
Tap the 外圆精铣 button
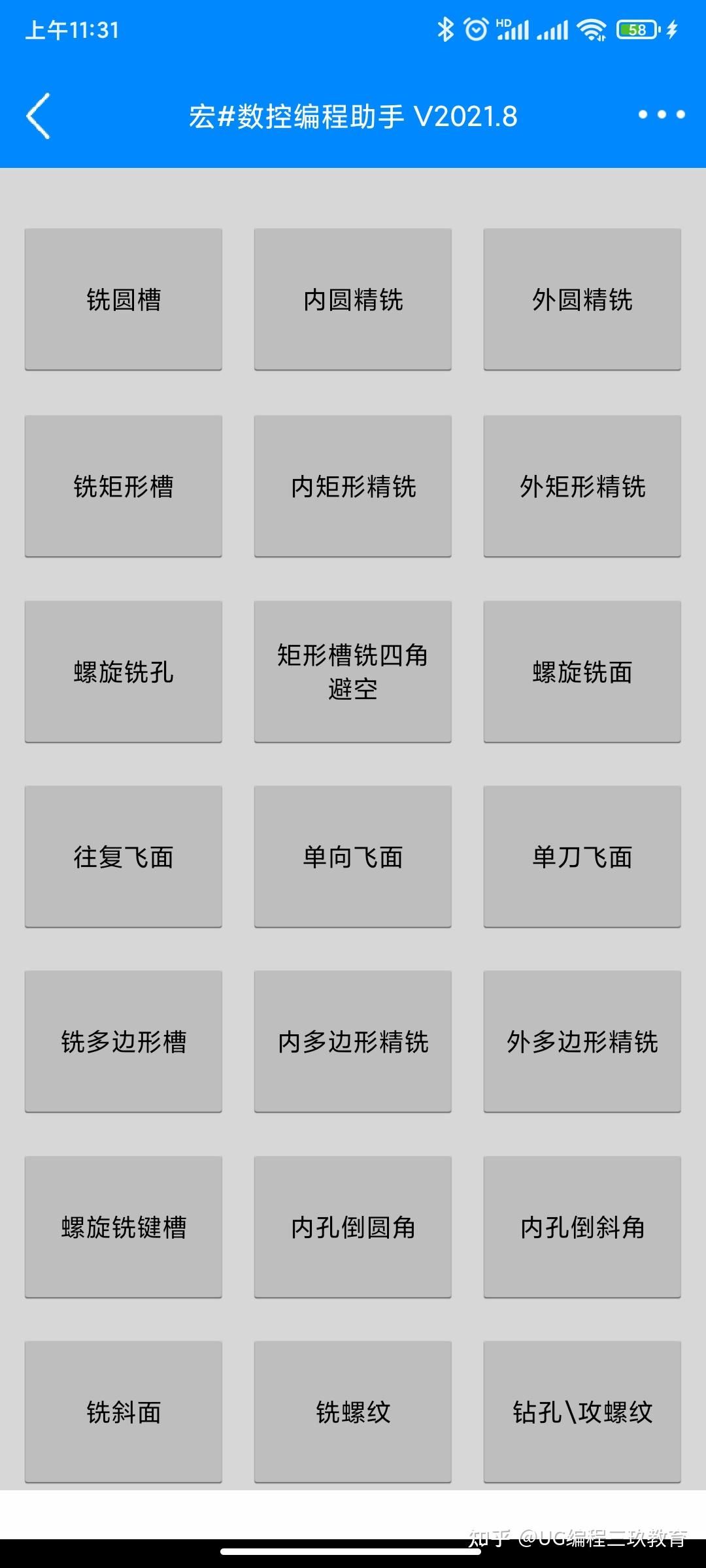[582, 299]
